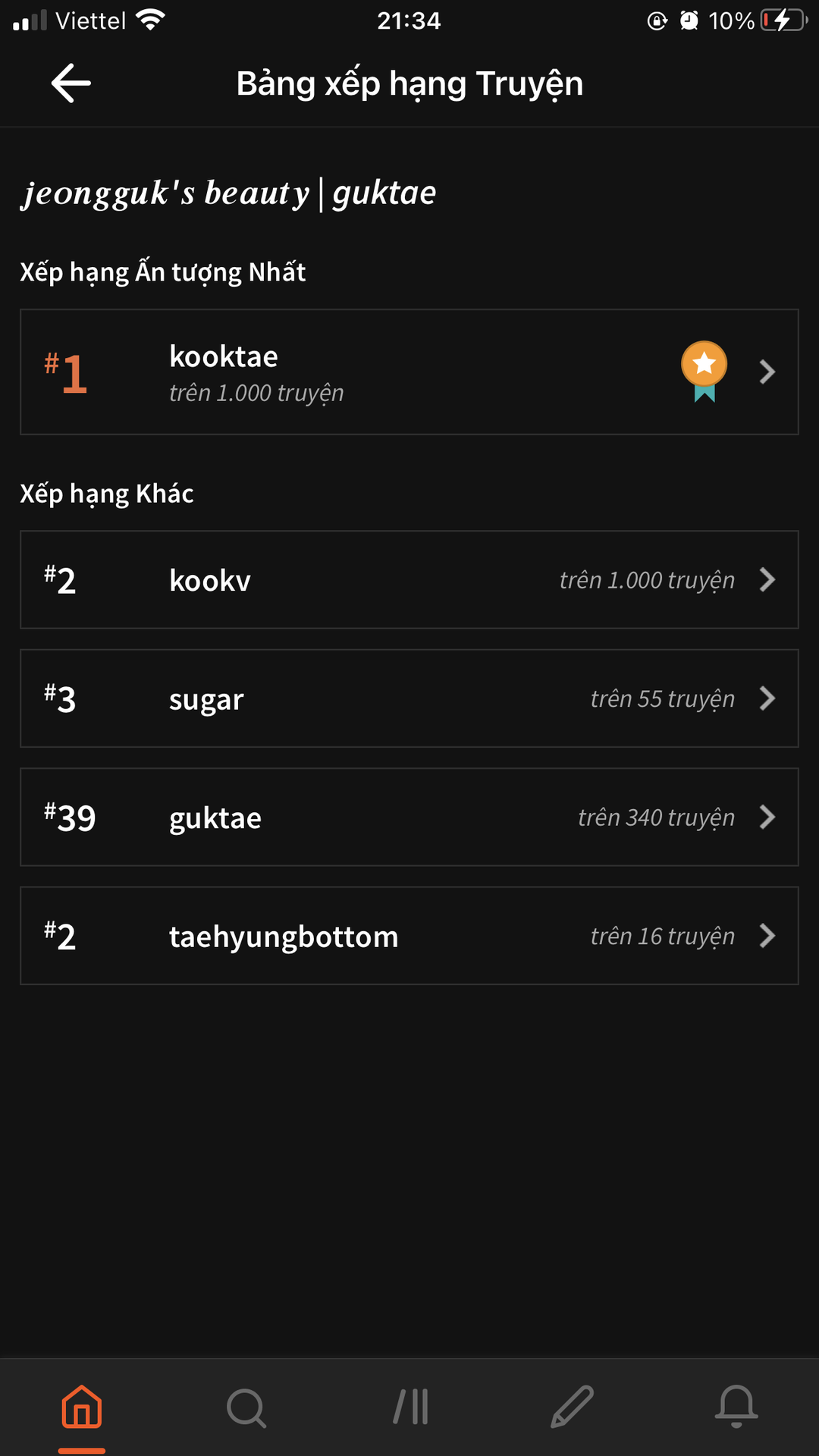Open the Search tab
The image size is (819, 1456).
pyautogui.click(x=246, y=1407)
